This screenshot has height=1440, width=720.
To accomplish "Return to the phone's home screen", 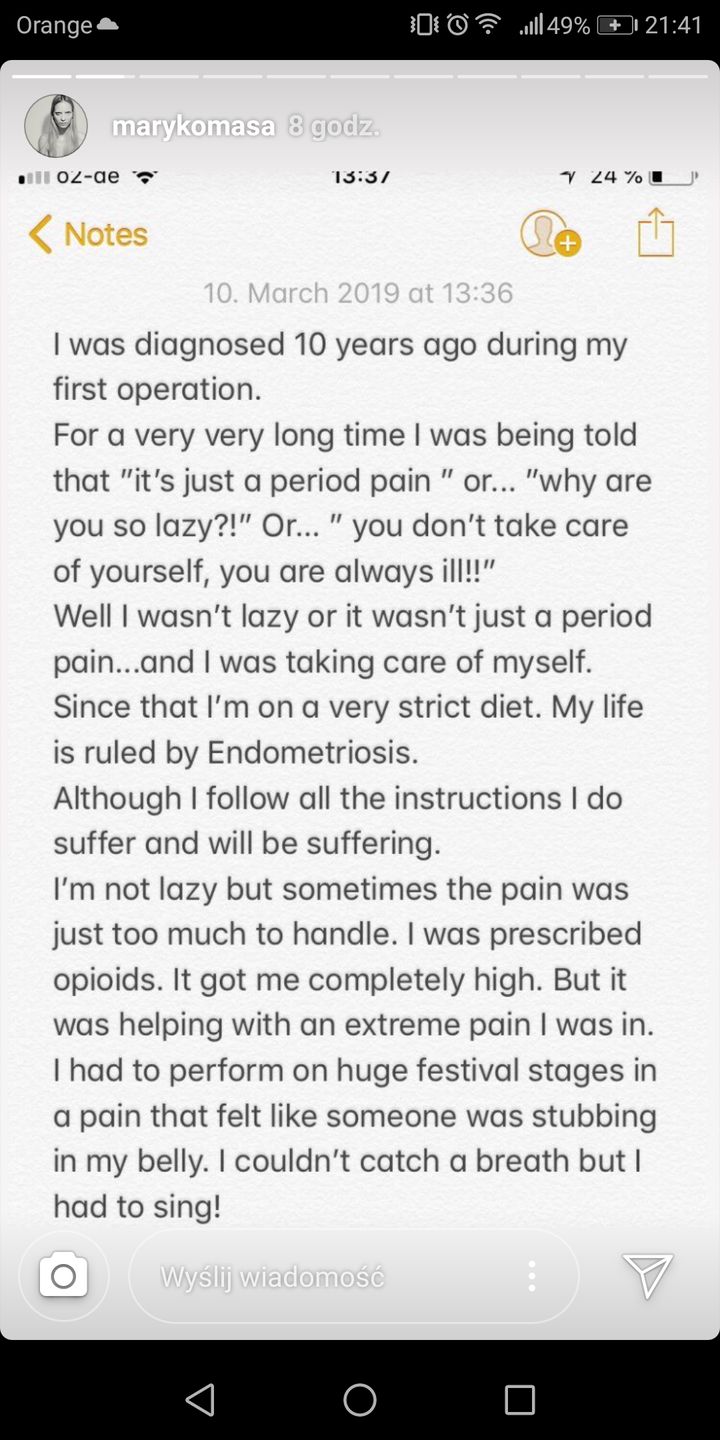I will click(360, 1399).
